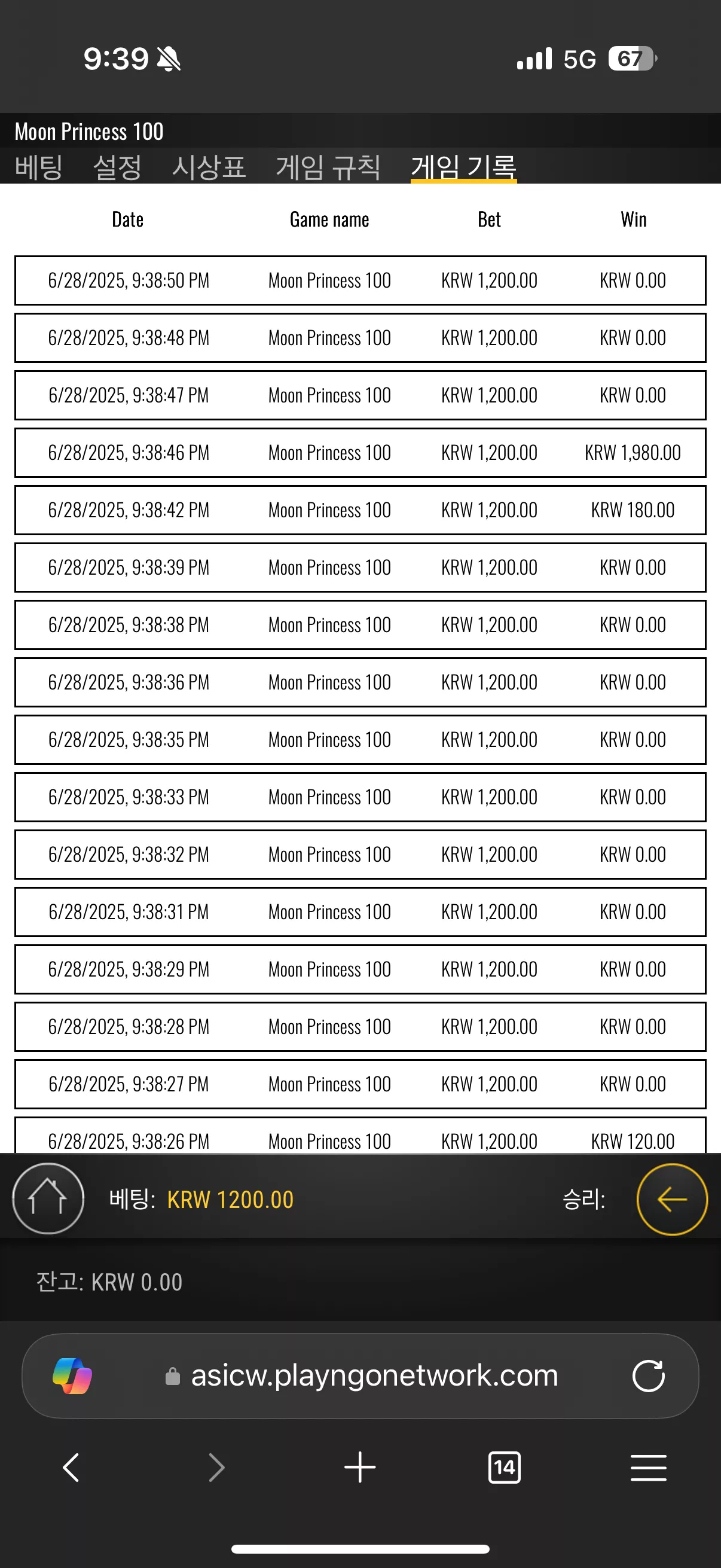The width and height of the screenshot is (721, 1568).
Task: Open the record from 9:38:46 PM
Action: point(360,452)
